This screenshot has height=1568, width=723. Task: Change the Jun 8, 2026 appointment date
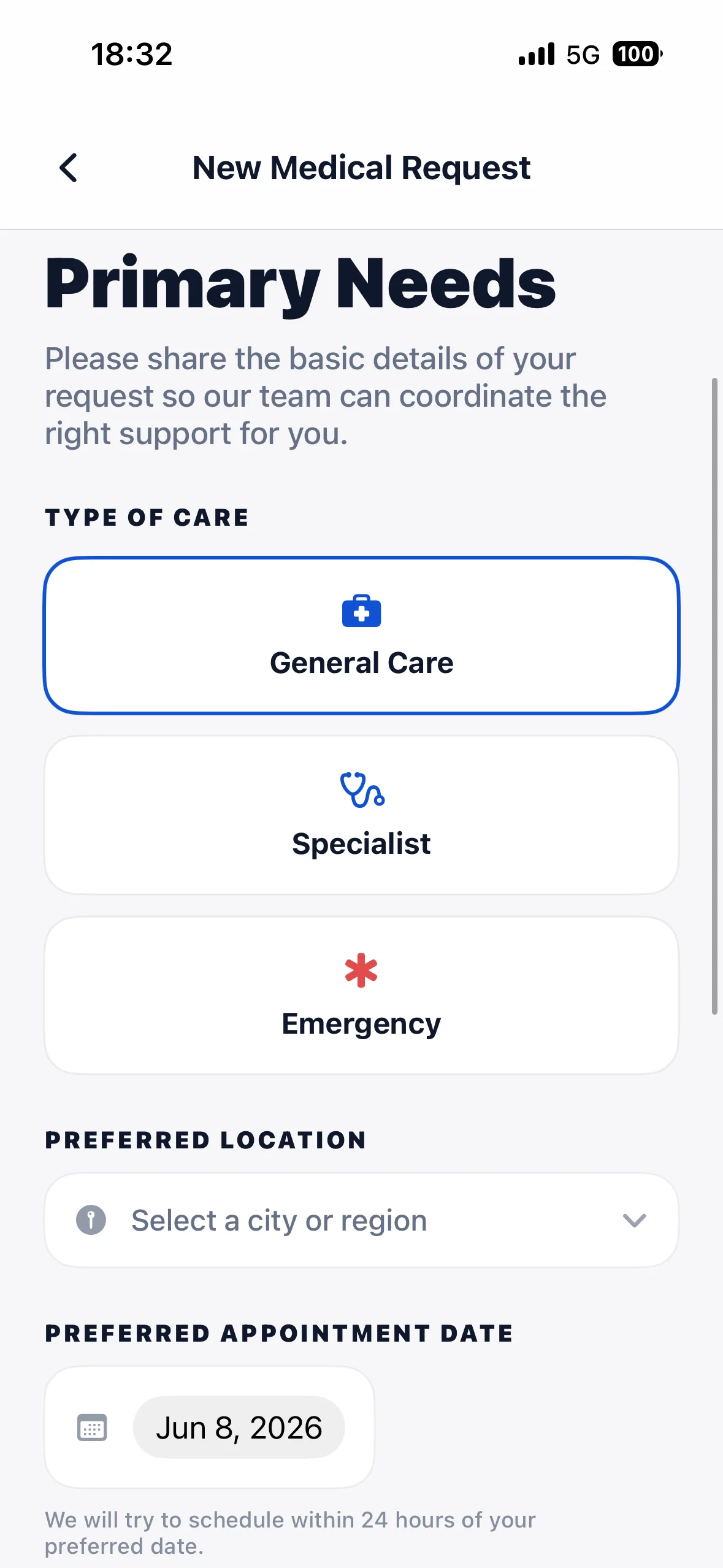[239, 1427]
